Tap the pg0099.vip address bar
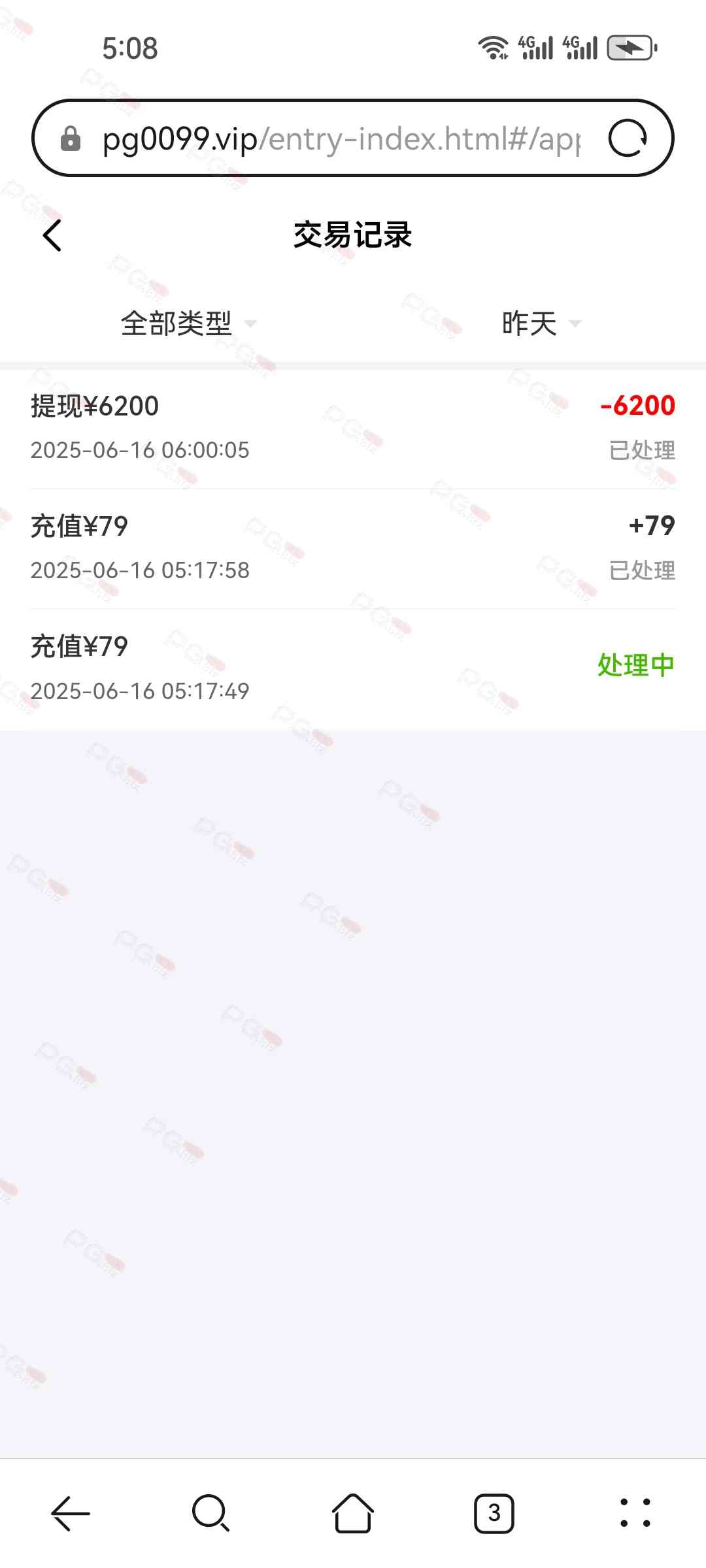706x1568 pixels. point(340,139)
